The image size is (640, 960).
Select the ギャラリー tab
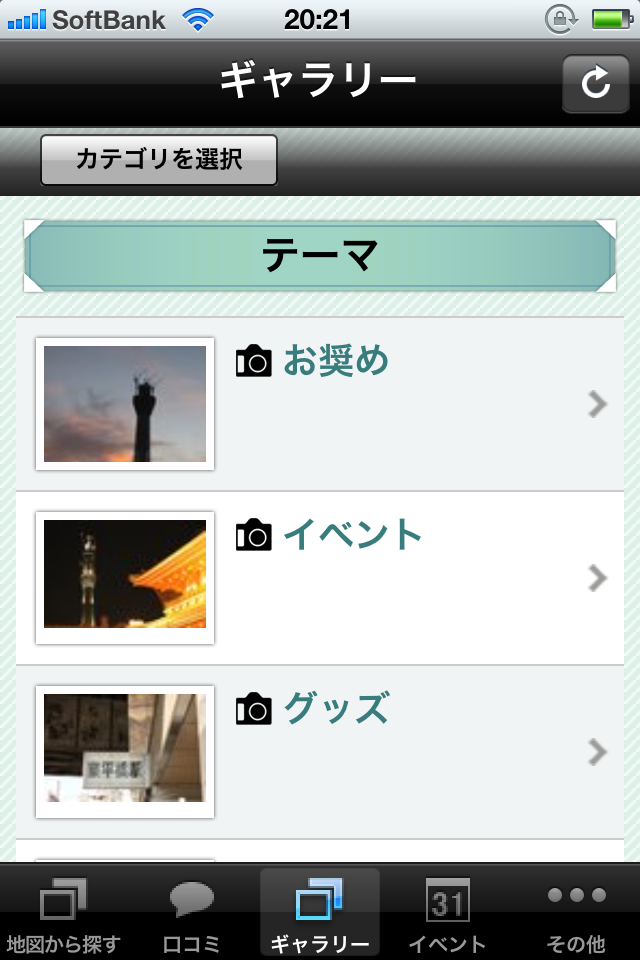tap(320, 912)
